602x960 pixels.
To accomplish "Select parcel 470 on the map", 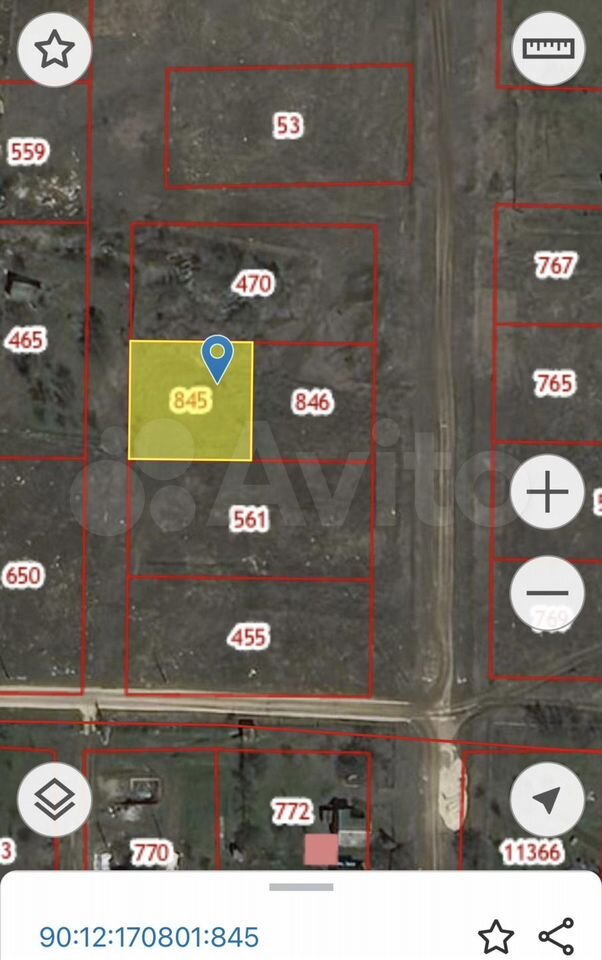I will (253, 284).
